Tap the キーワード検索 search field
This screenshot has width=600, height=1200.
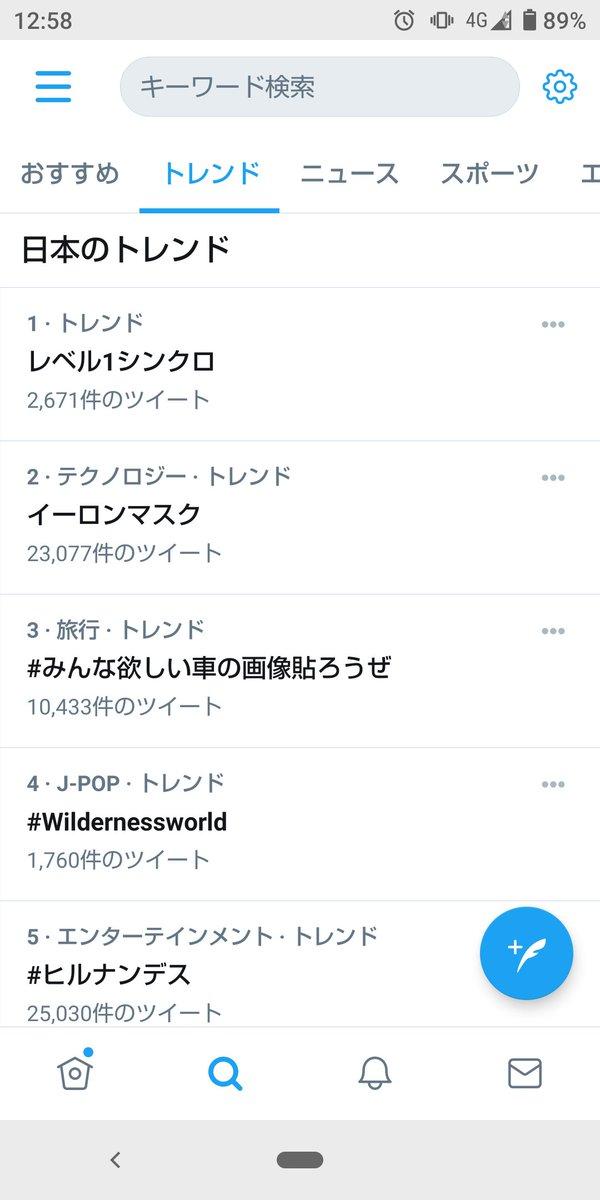320,87
